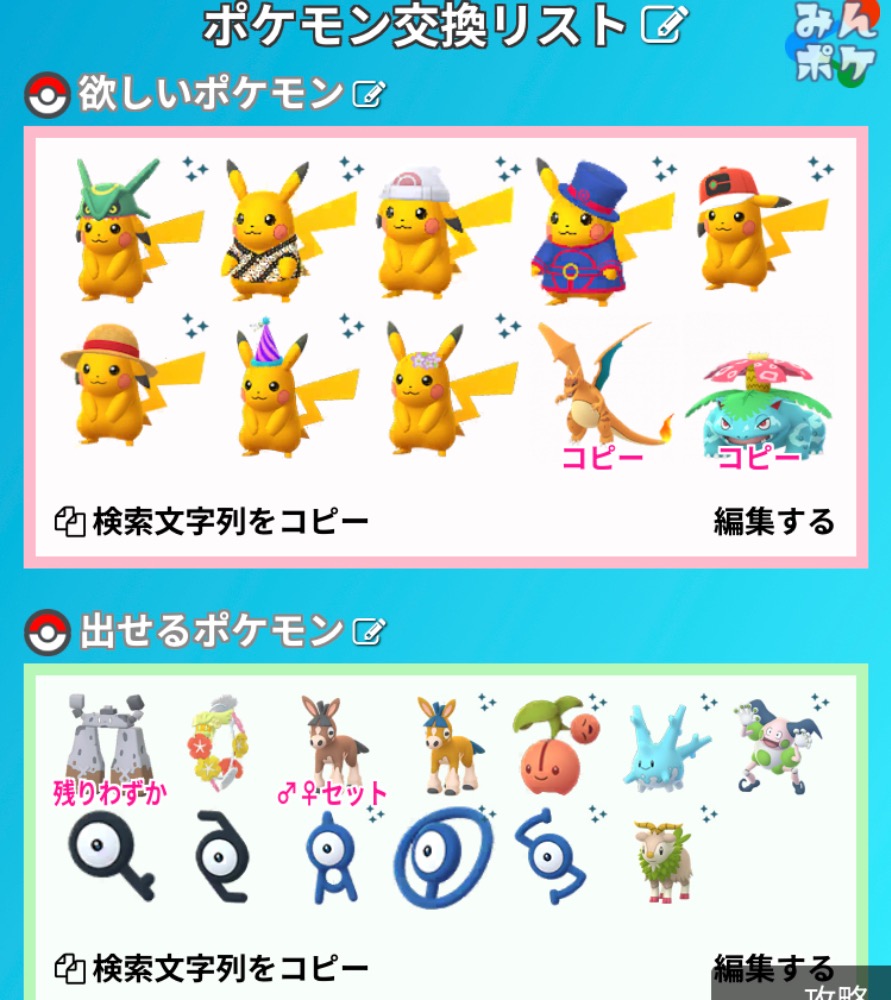Copy the search string for 出せるポケモン

(x=211, y=968)
